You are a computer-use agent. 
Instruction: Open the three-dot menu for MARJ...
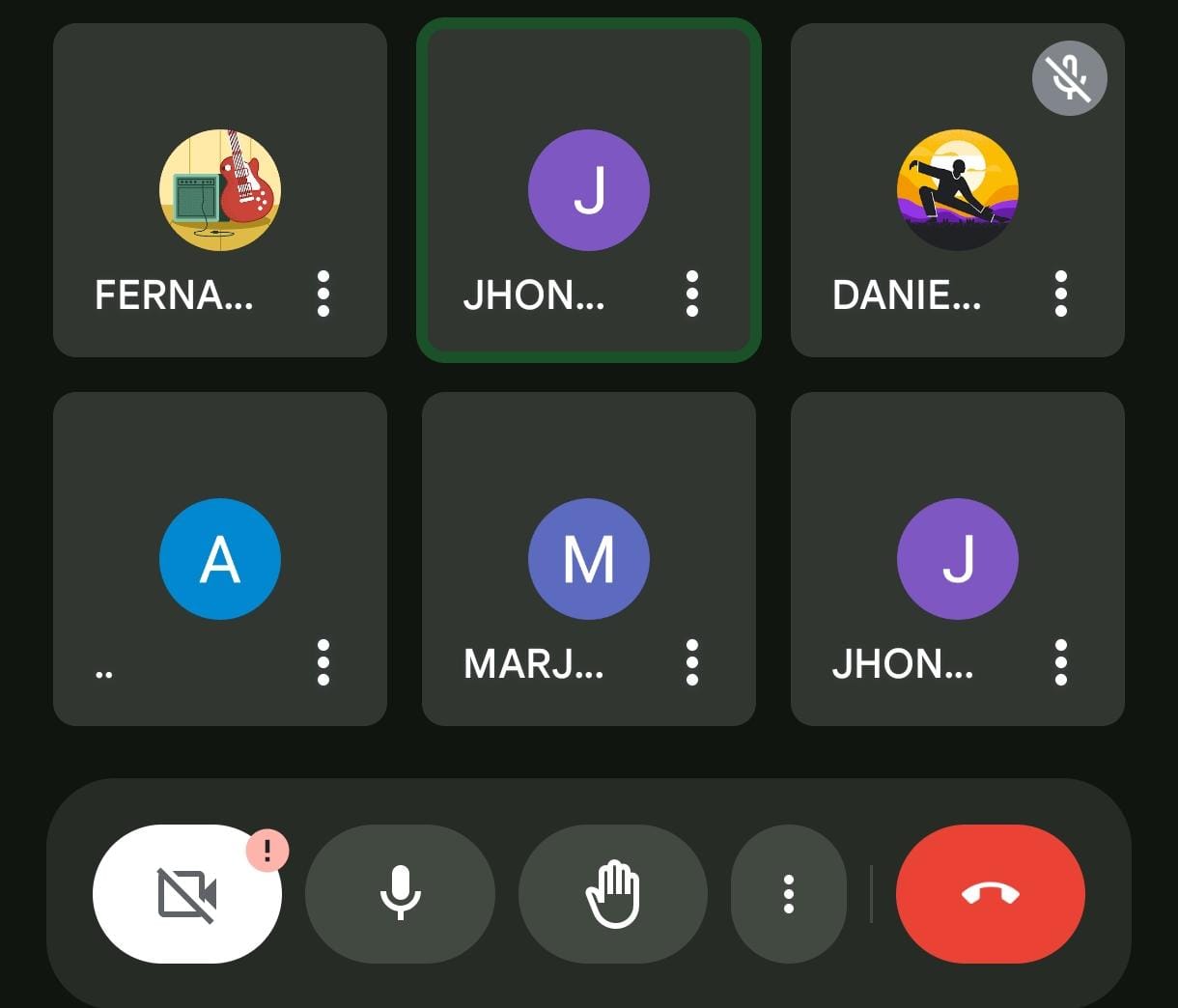pos(692,662)
